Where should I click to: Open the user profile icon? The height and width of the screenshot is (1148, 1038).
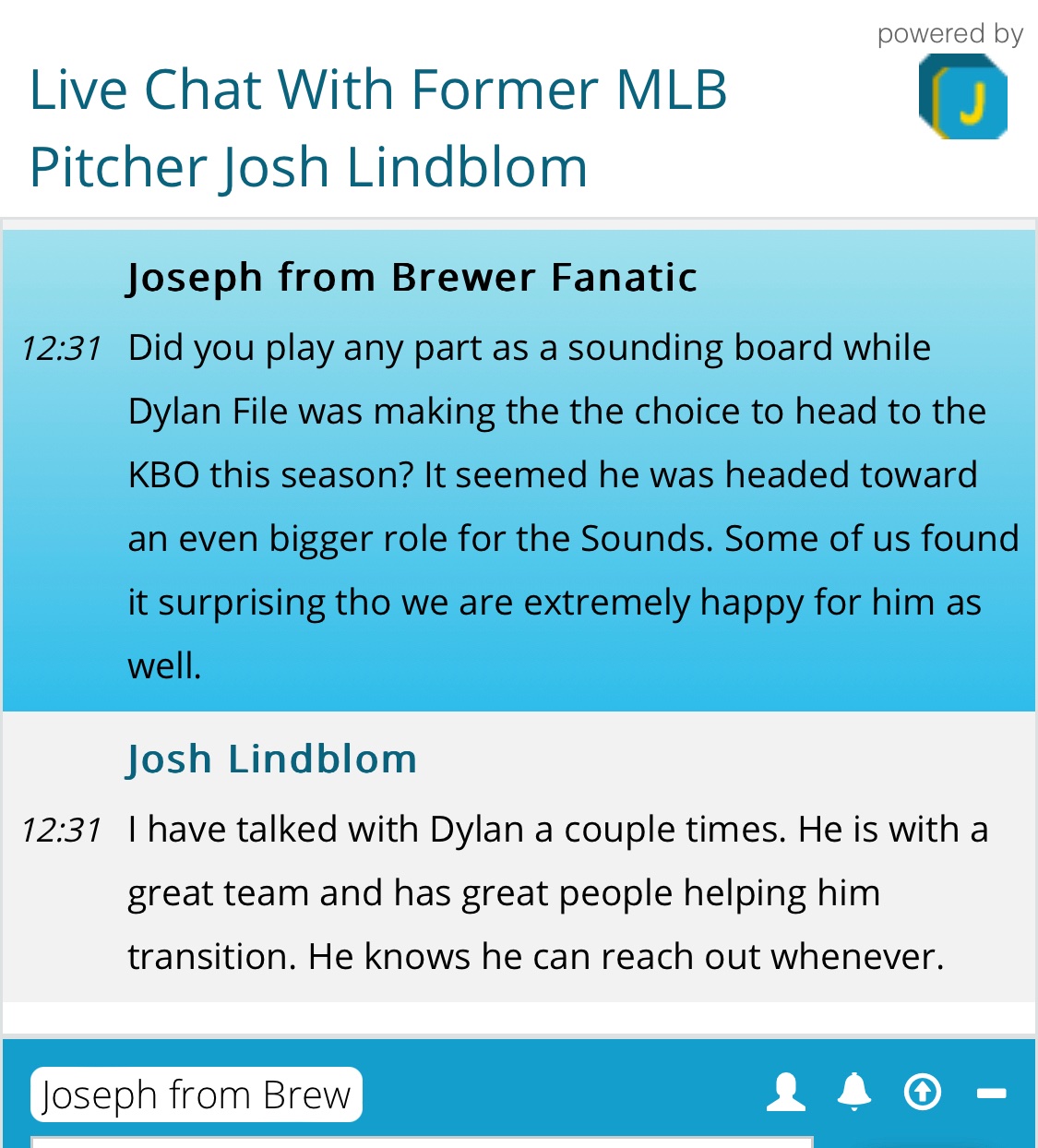click(785, 1093)
